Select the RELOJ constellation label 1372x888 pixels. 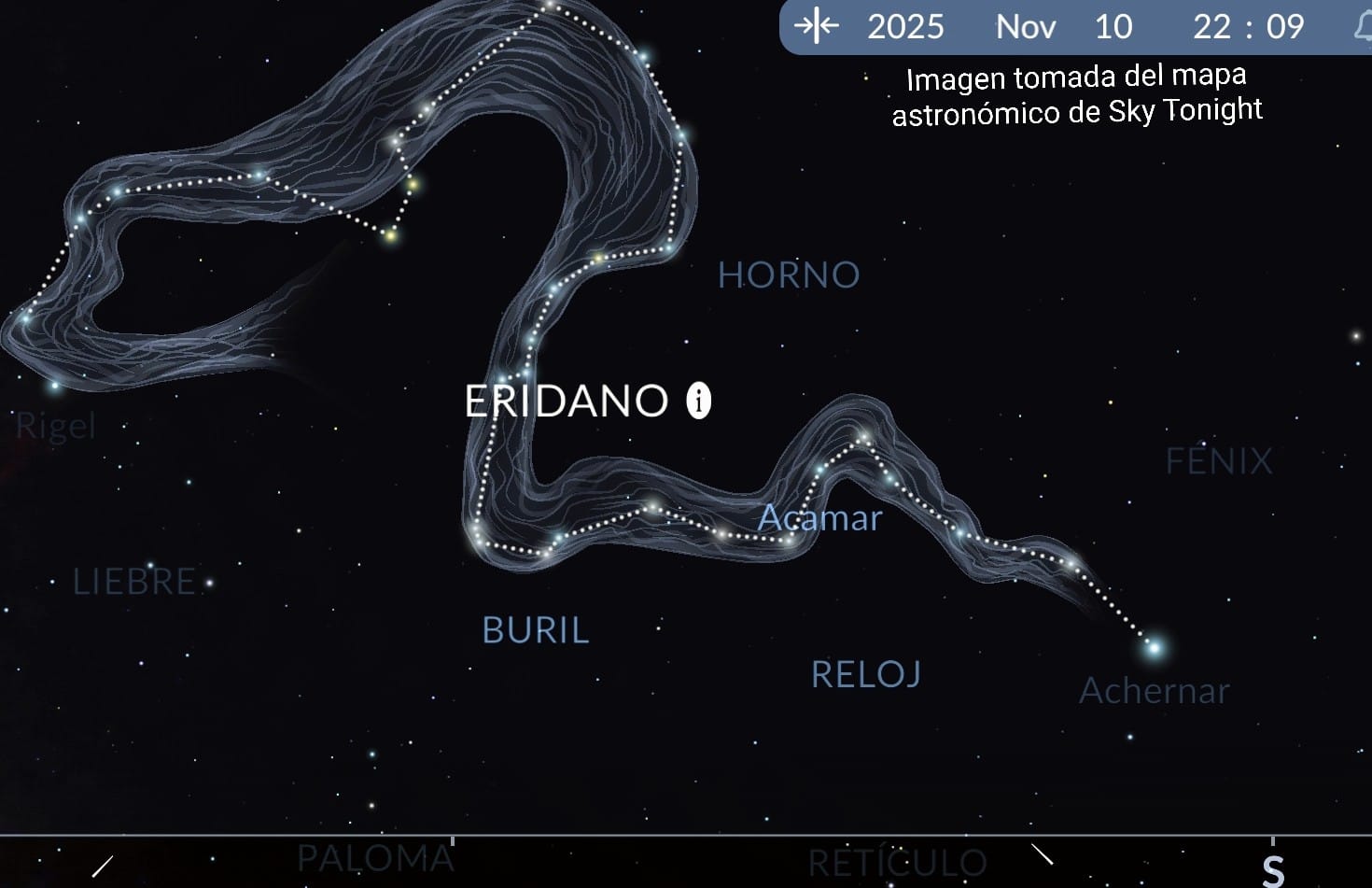(x=866, y=674)
